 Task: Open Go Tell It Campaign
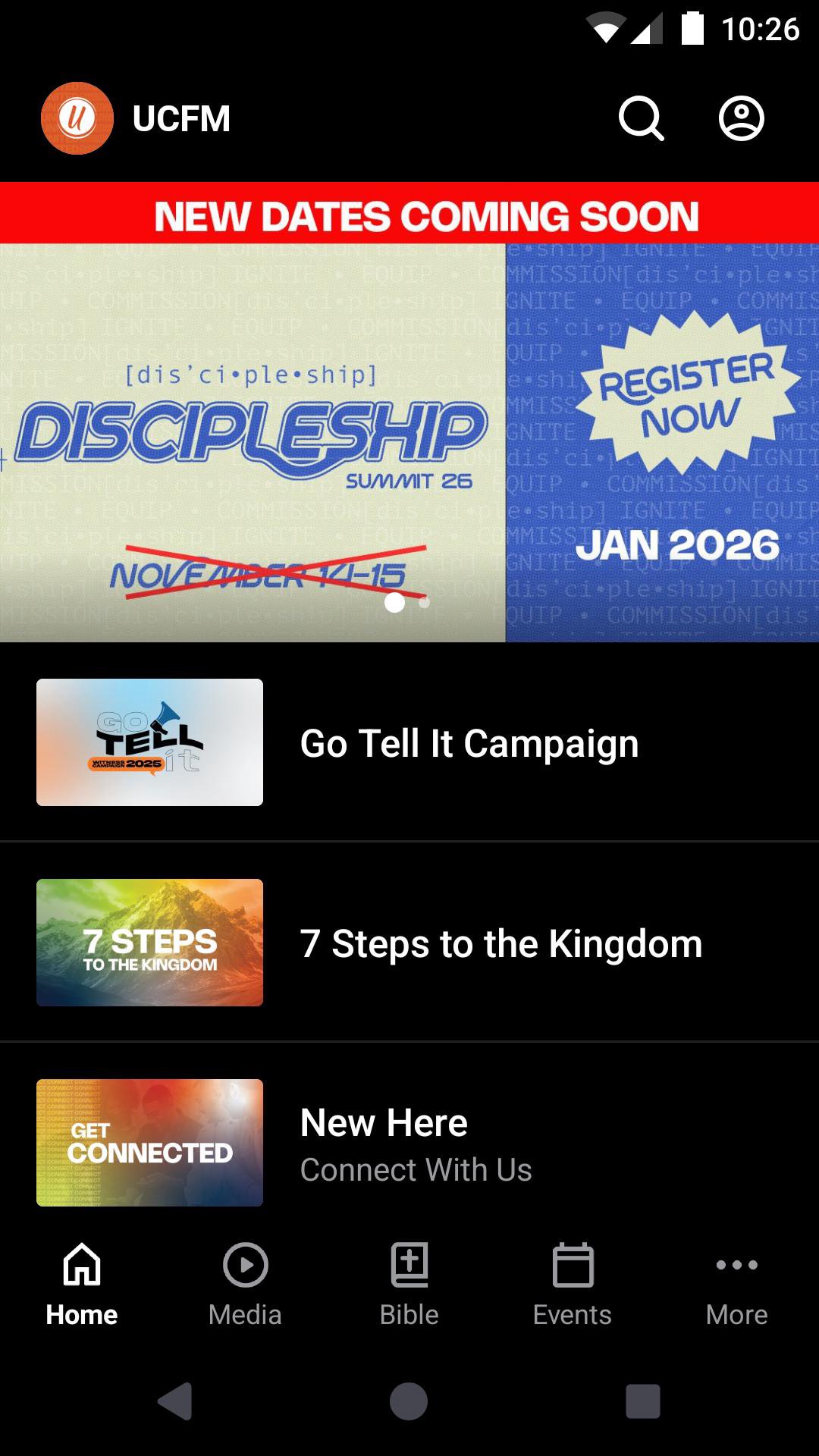409,742
